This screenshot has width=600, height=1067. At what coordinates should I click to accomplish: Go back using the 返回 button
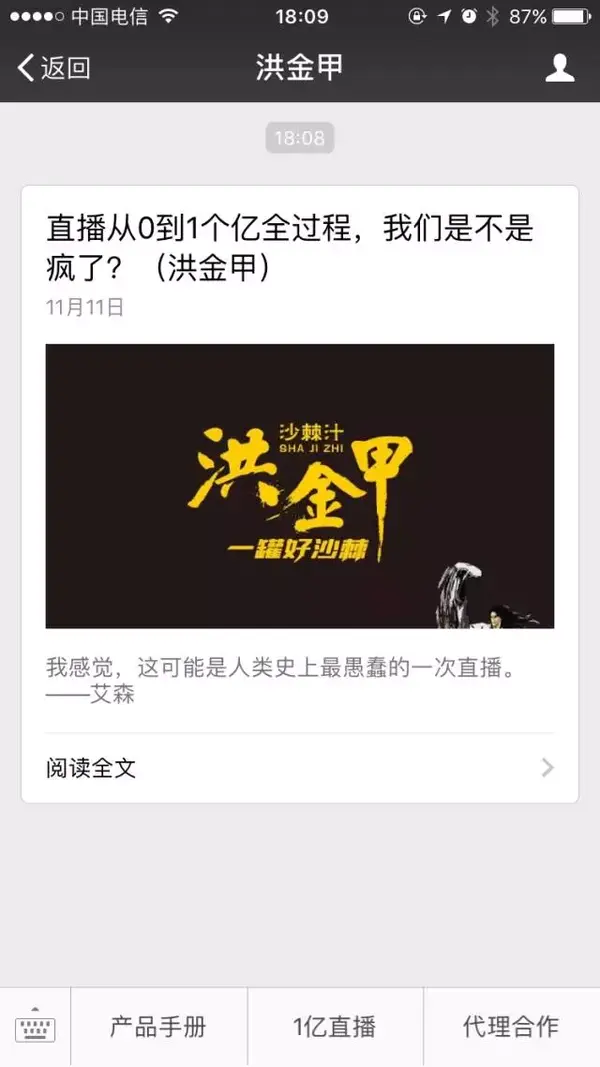coord(55,68)
